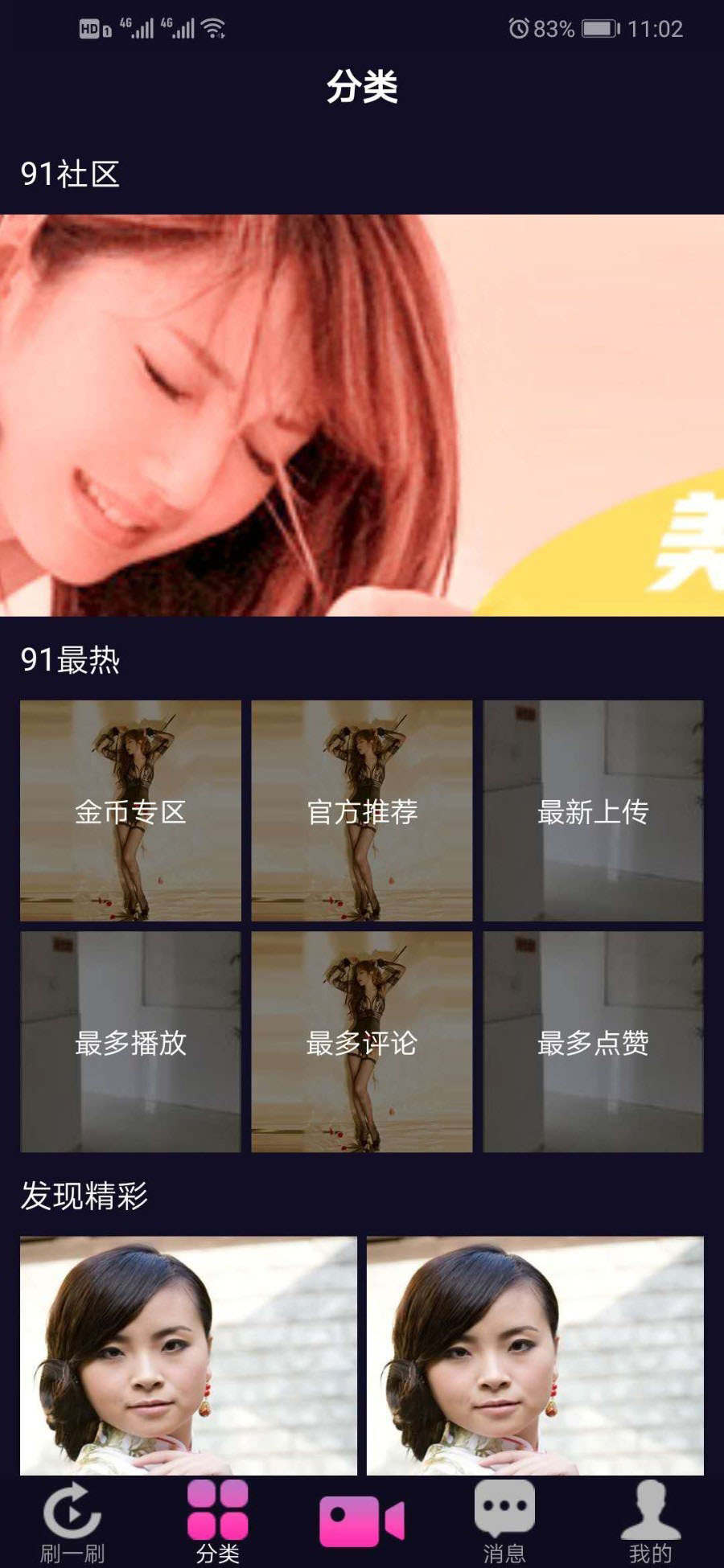Switch to the 我的 tab
Viewport: 724px width, 1568px height.
click(x=650, y=1523)
